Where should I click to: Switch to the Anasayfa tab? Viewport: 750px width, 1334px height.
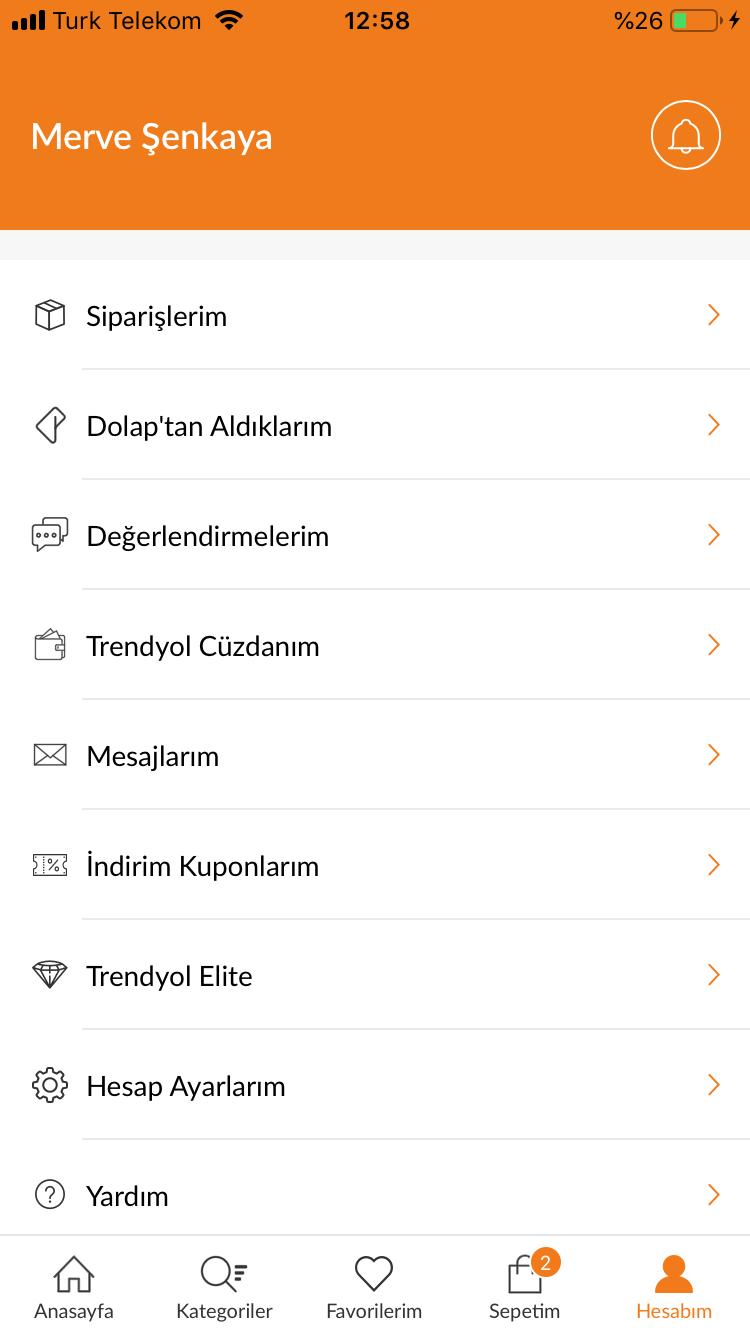tap(74, 1286)
